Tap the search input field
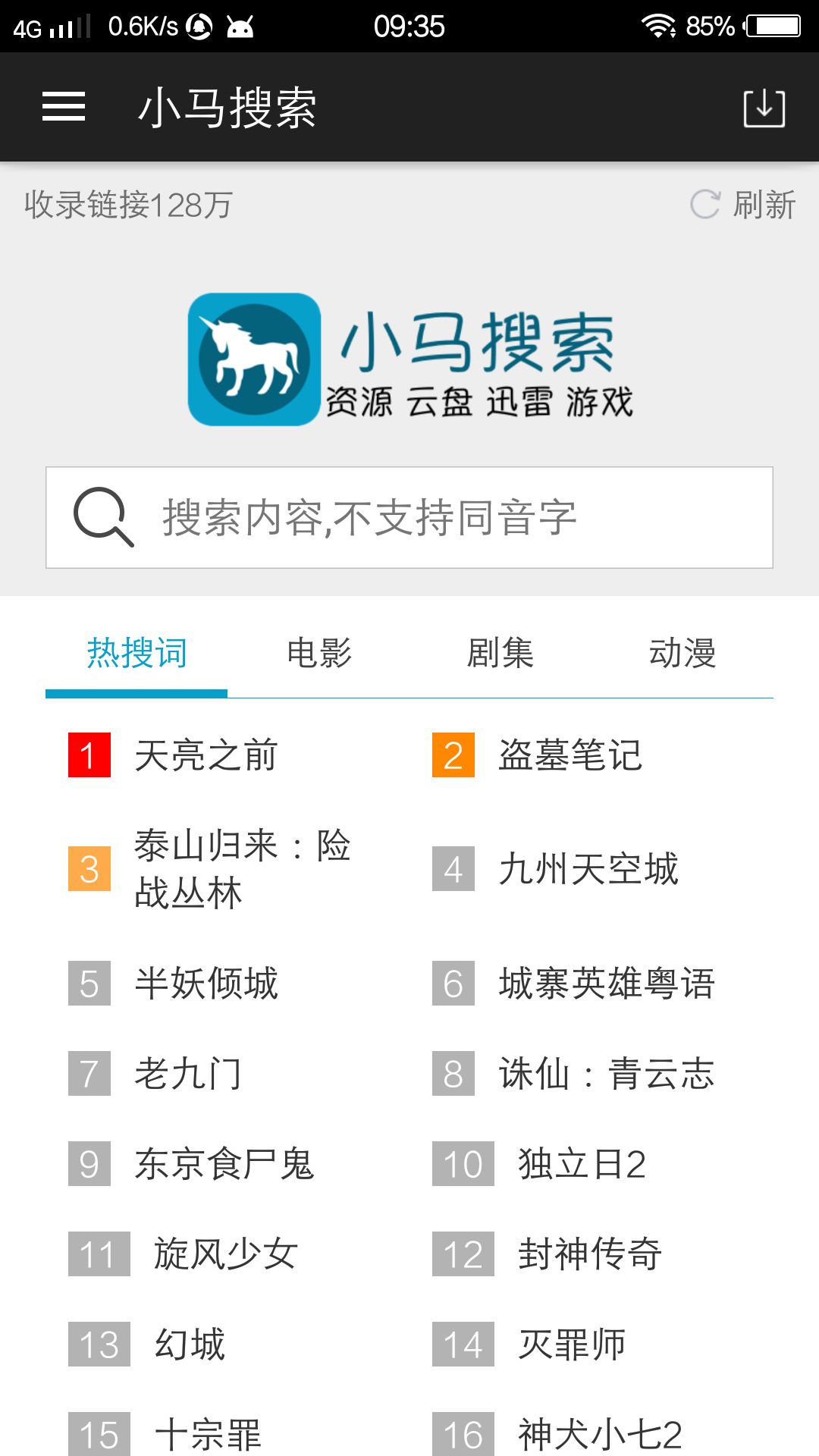 pos(409,516)
